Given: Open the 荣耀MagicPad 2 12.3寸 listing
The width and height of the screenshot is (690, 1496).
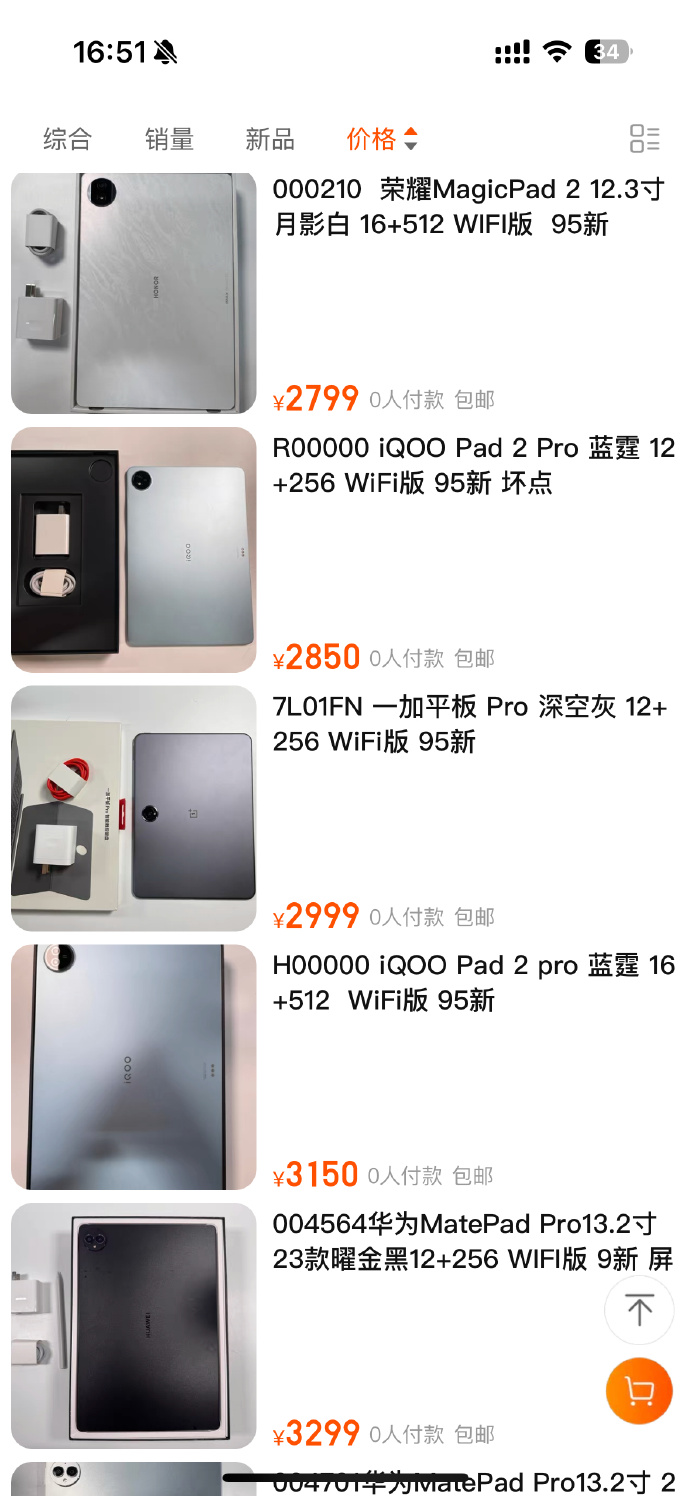Looking at the screenshot, I should click(x=468, y=207).
